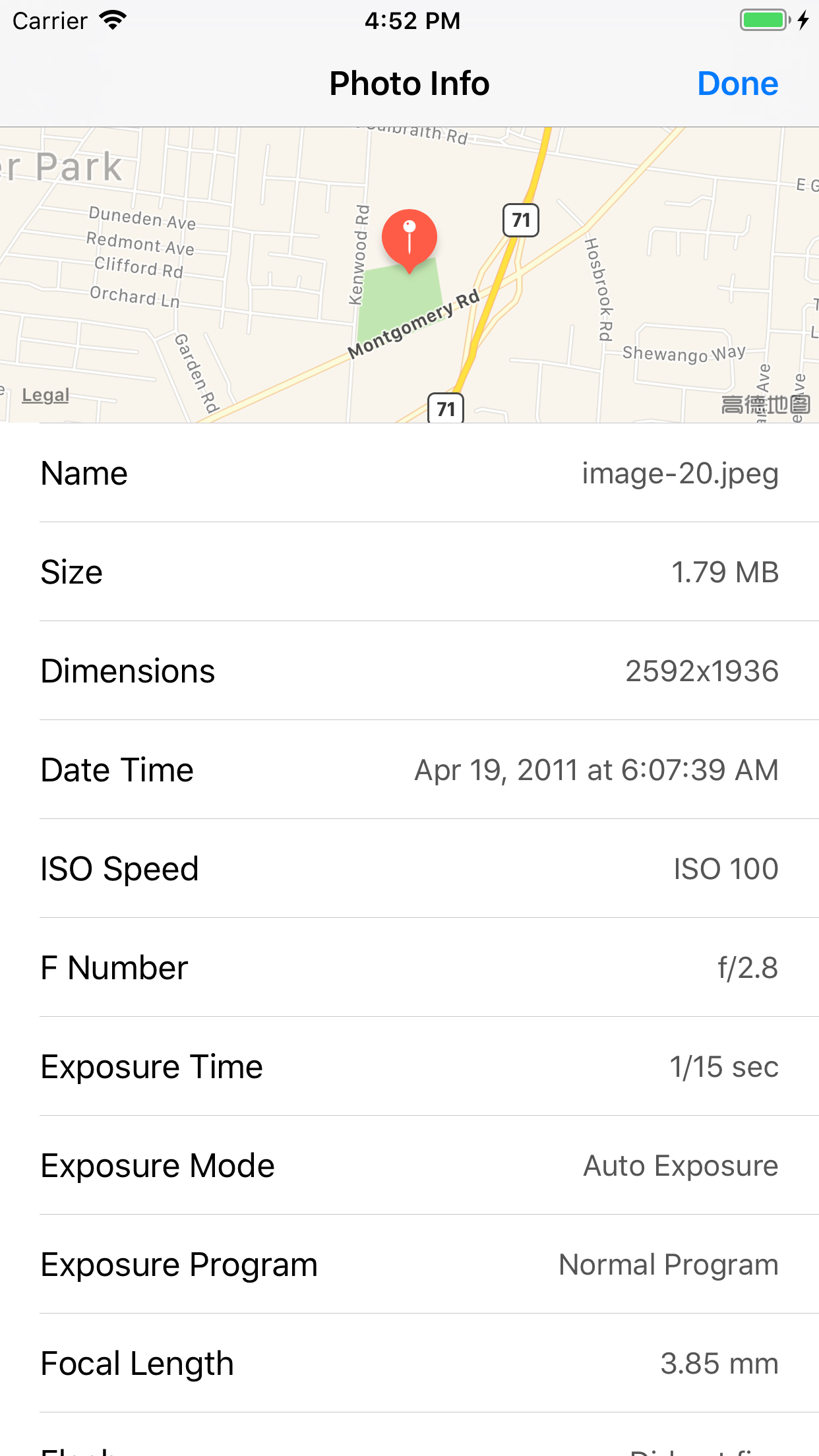Tap the charging bolt icon in status bar

coord(803,20)
